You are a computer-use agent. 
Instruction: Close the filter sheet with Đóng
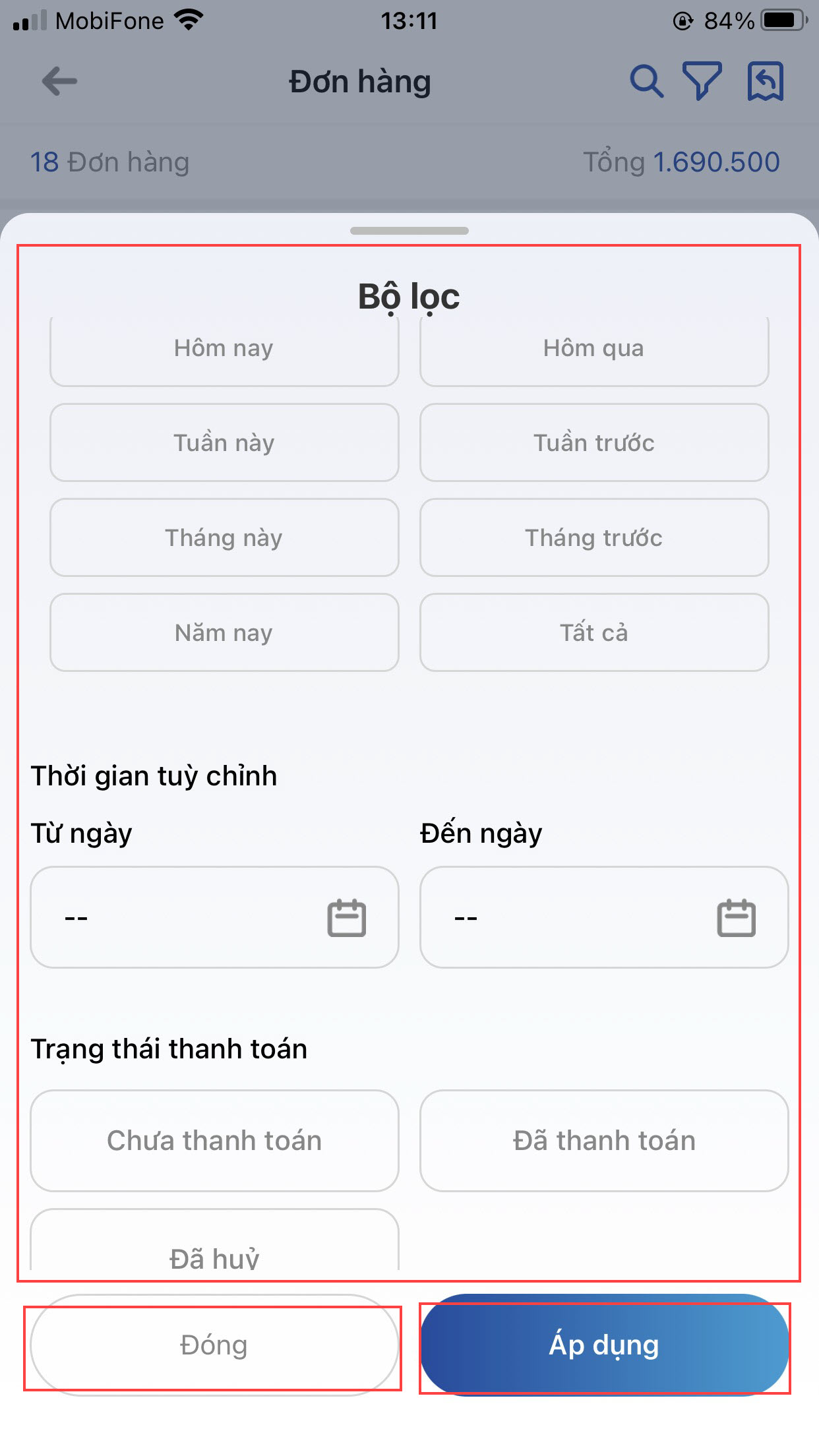214,1345
